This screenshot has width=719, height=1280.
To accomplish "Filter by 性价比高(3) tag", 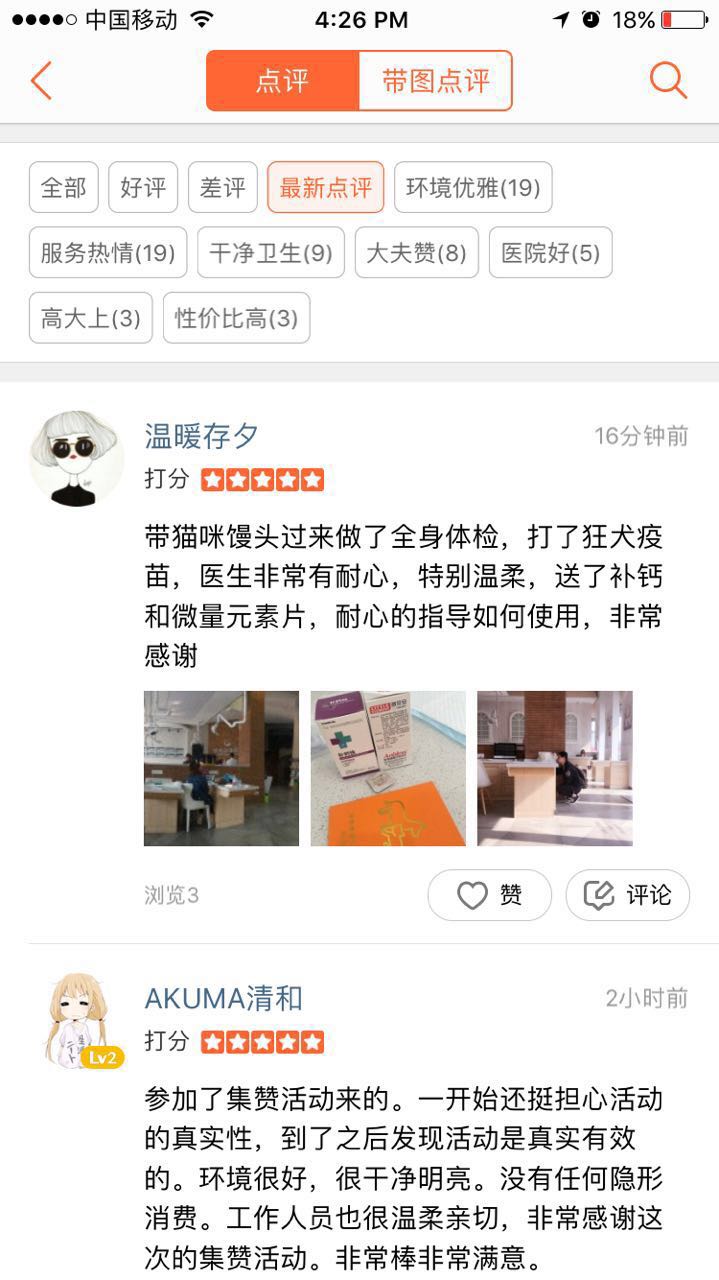I will click(236, 318).
